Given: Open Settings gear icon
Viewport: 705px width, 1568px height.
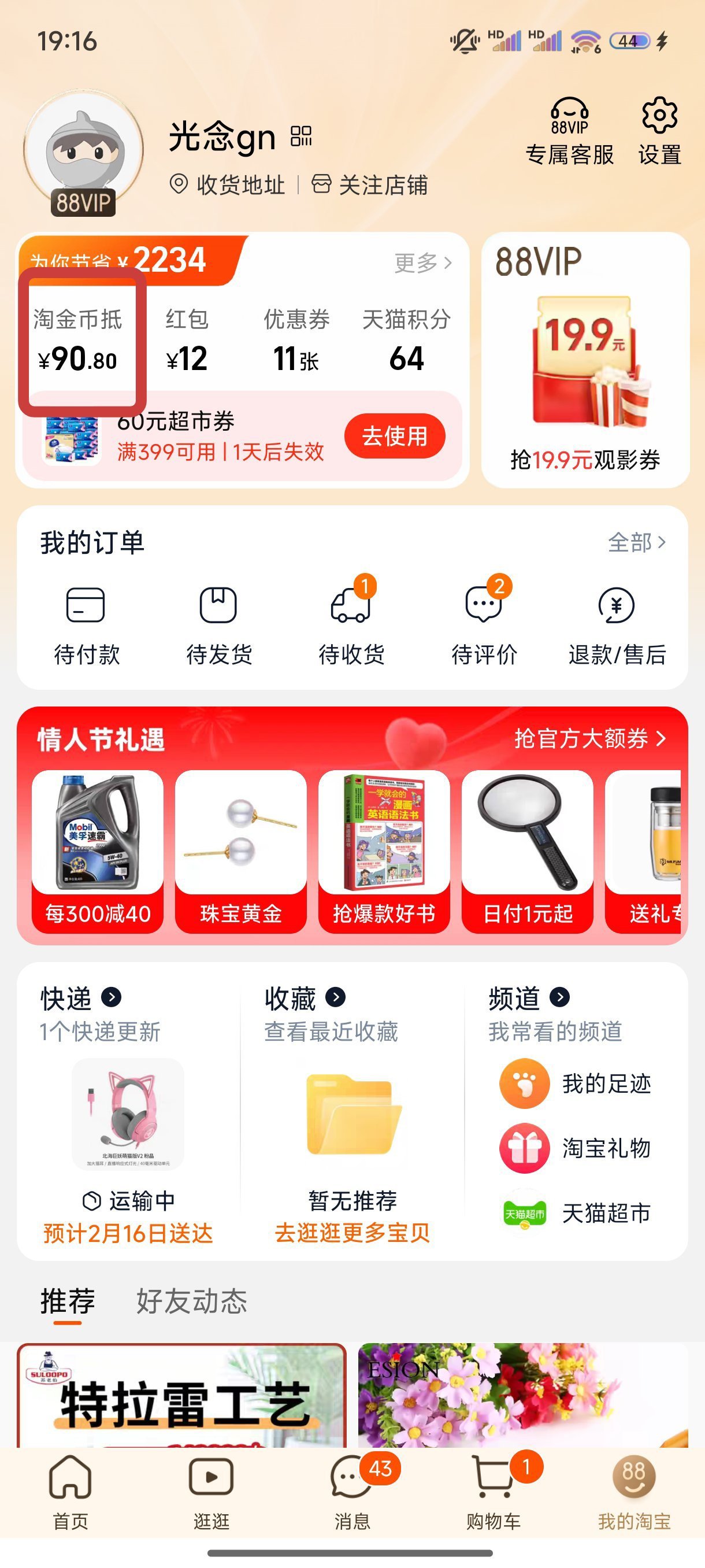Looking at the screenshot, I should pyautogui.click(x=659, y=130).
